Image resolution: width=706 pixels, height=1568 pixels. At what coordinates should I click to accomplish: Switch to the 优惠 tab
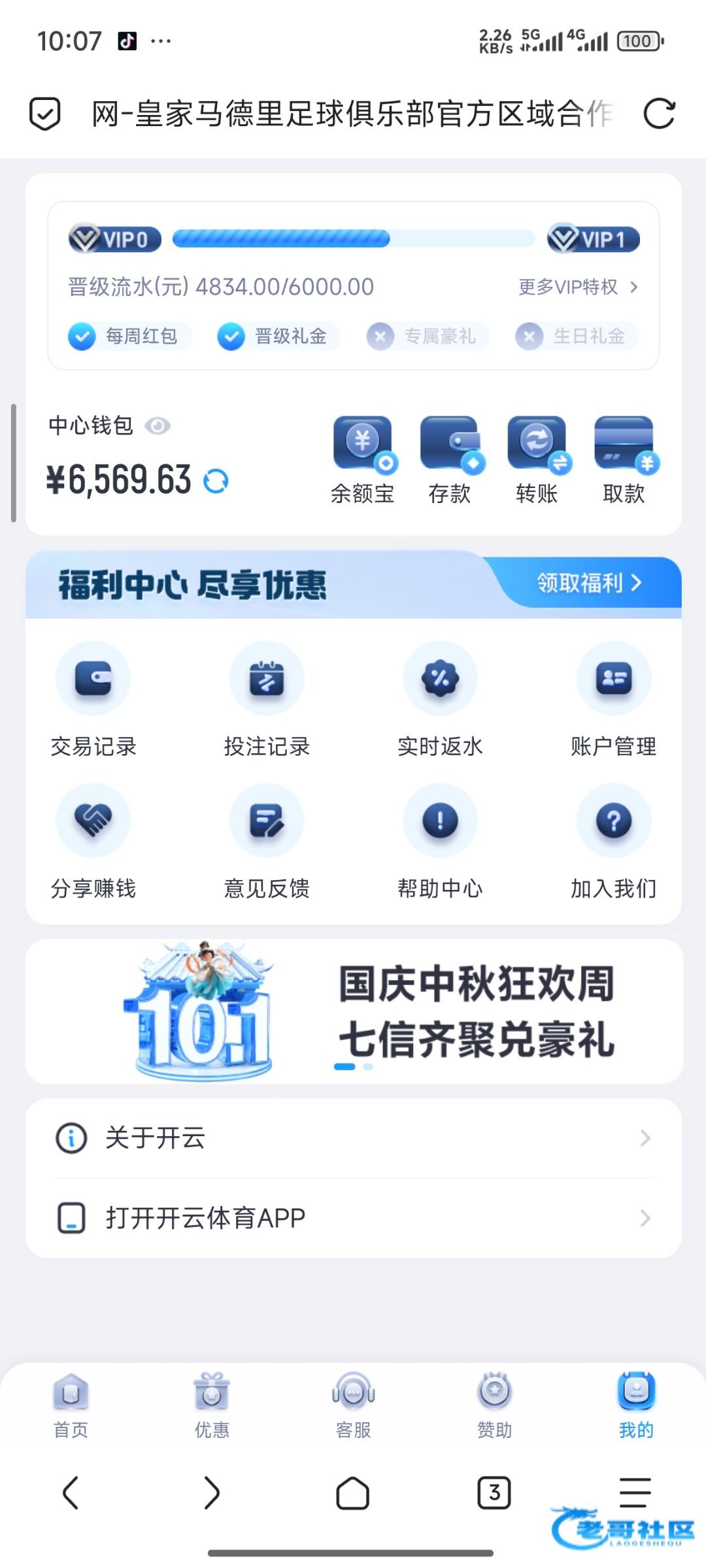tap(212, 1406)
